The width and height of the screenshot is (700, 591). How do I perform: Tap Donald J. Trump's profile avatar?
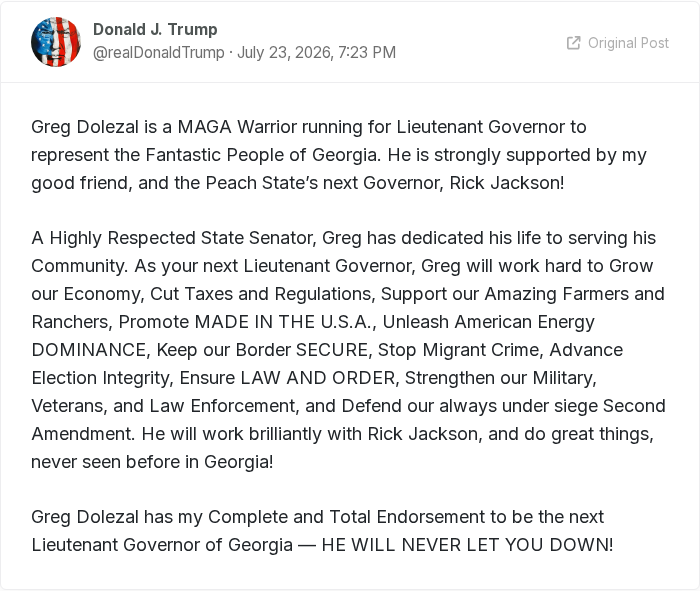click(56, 42)
